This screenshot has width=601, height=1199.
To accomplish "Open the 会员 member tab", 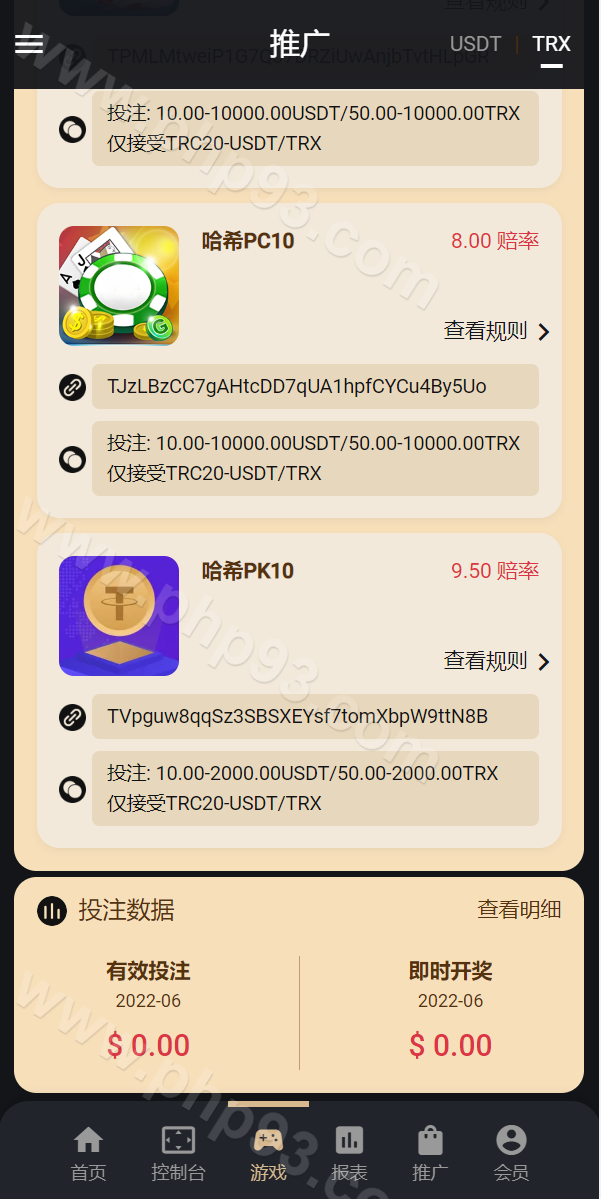I will (x=511, y=1154).
